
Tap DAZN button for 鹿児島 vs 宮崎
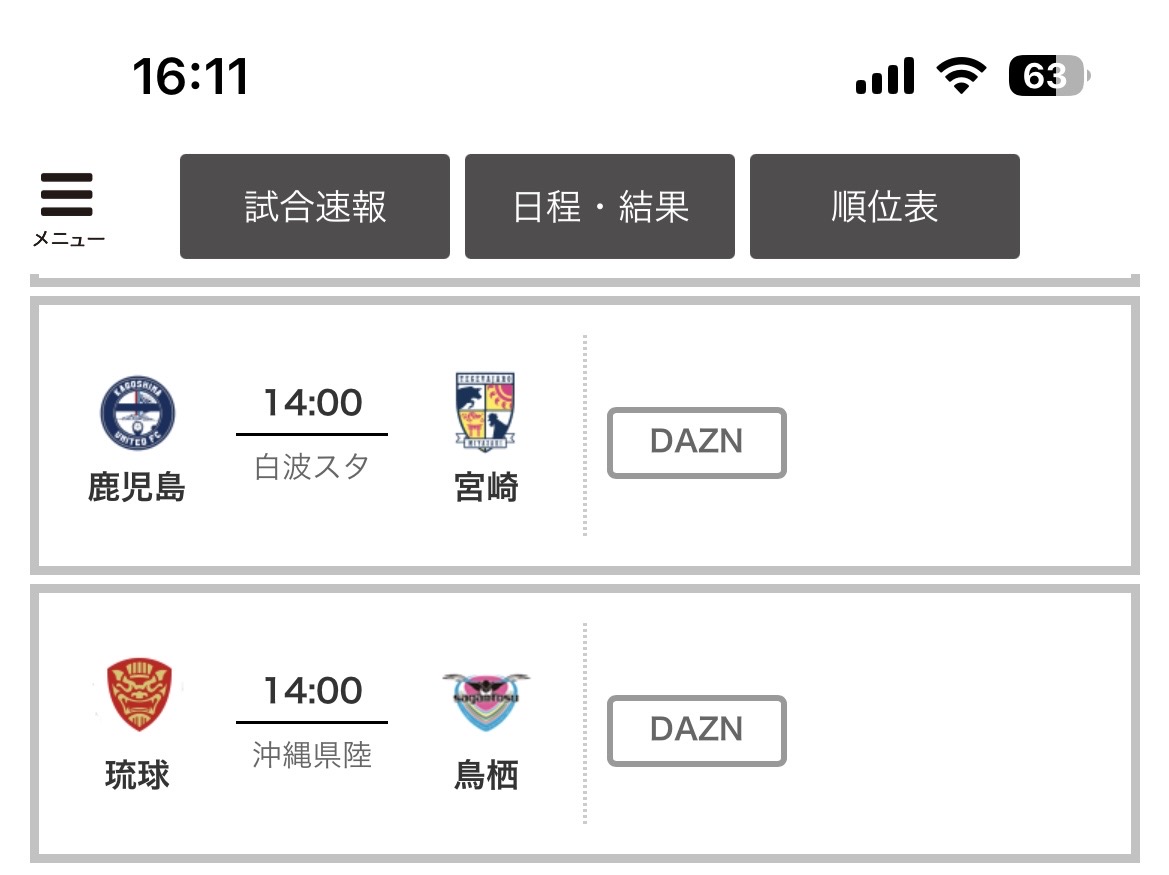(697, 442)
